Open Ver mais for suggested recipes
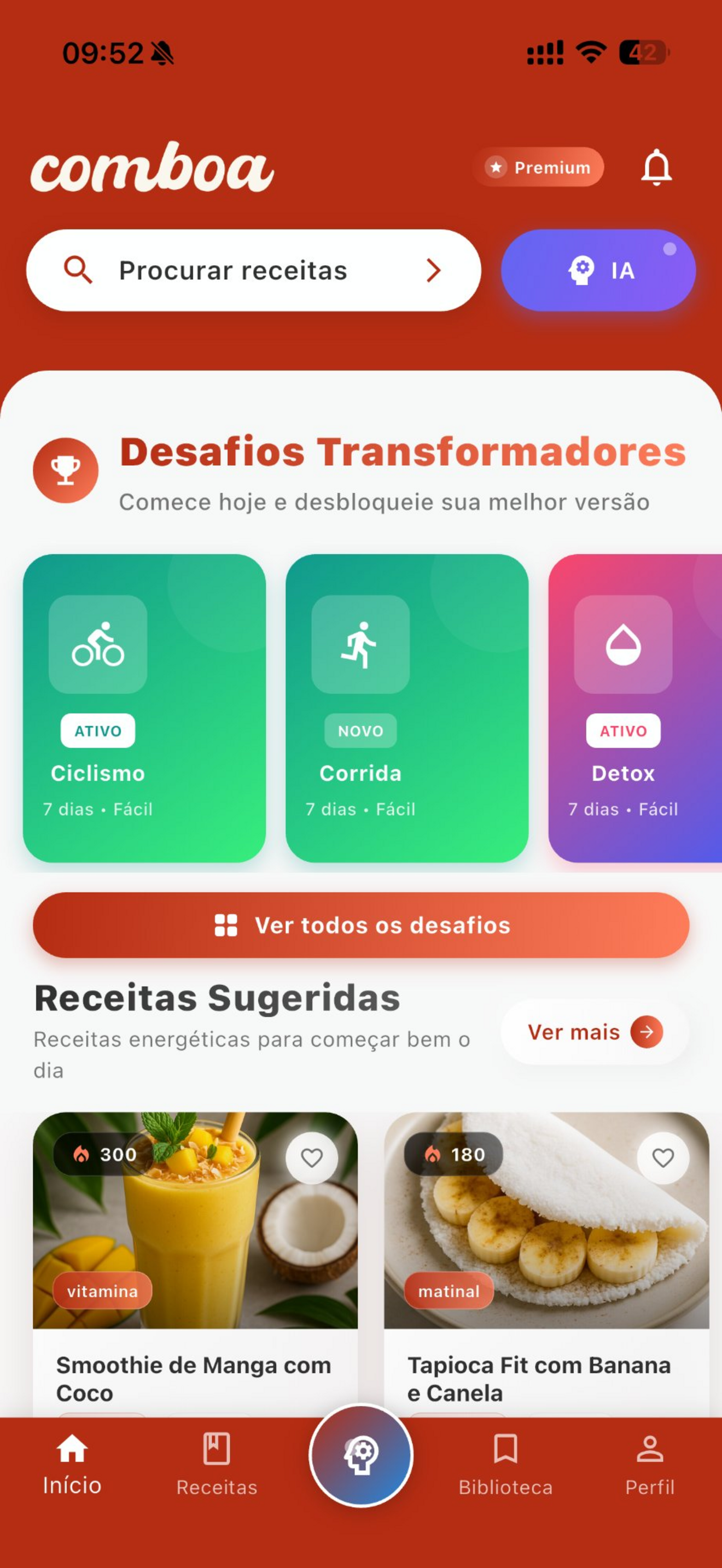Image resolution: width=722 pixels, height=1568 pixels. pos(592,1032)
